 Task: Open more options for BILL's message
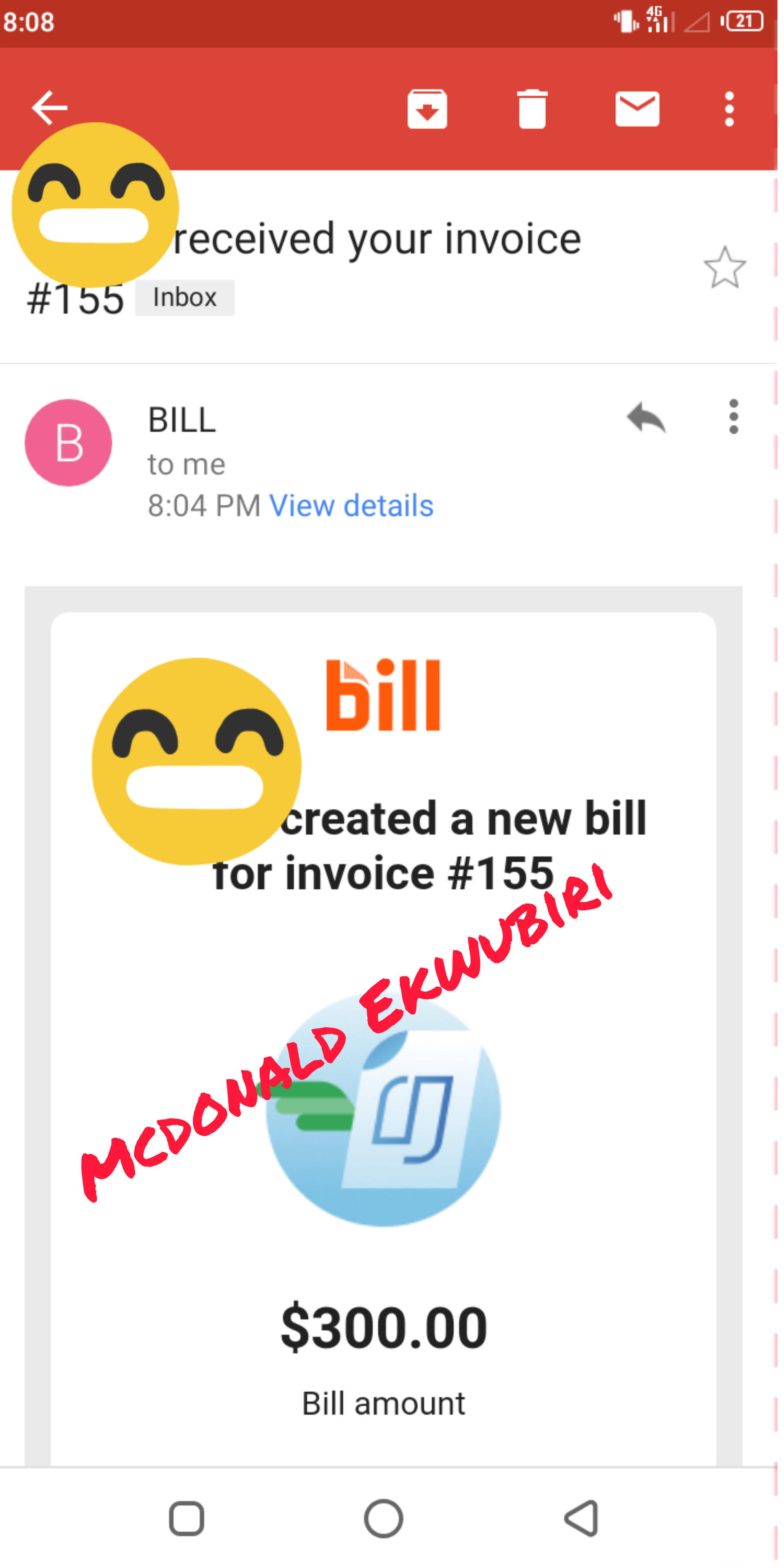point(733,417)
